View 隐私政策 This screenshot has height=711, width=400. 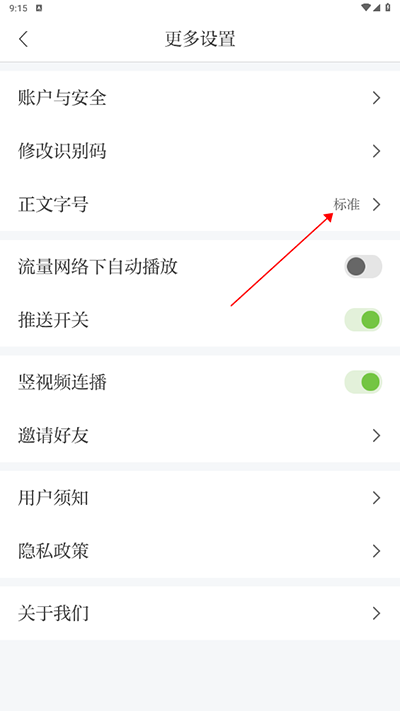pyautogui.click(x=200, y=551)
